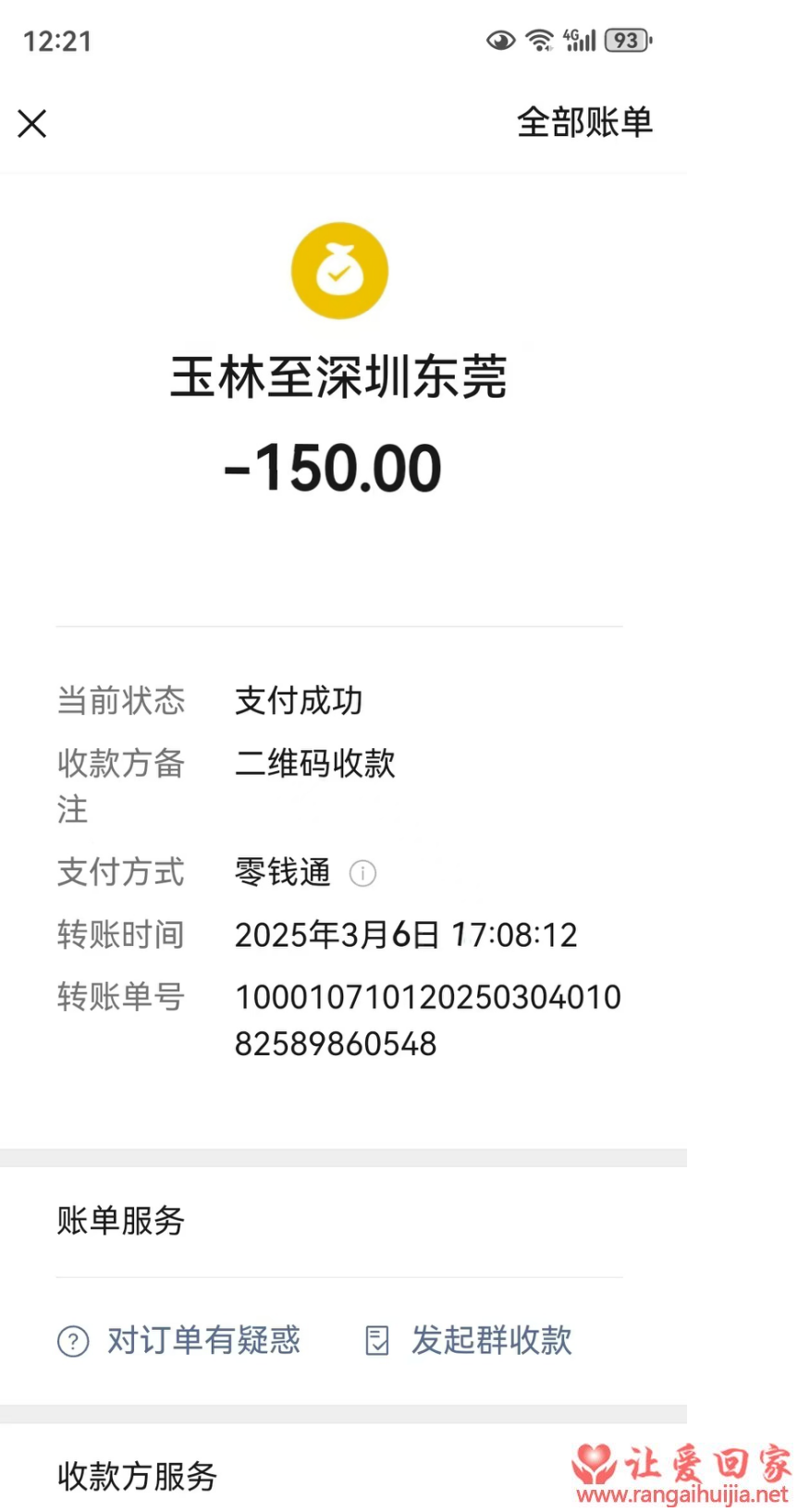798x1512 pixels.
Task: Open 对订单有疑惑 help option
Action: [x=180, y=1340]
